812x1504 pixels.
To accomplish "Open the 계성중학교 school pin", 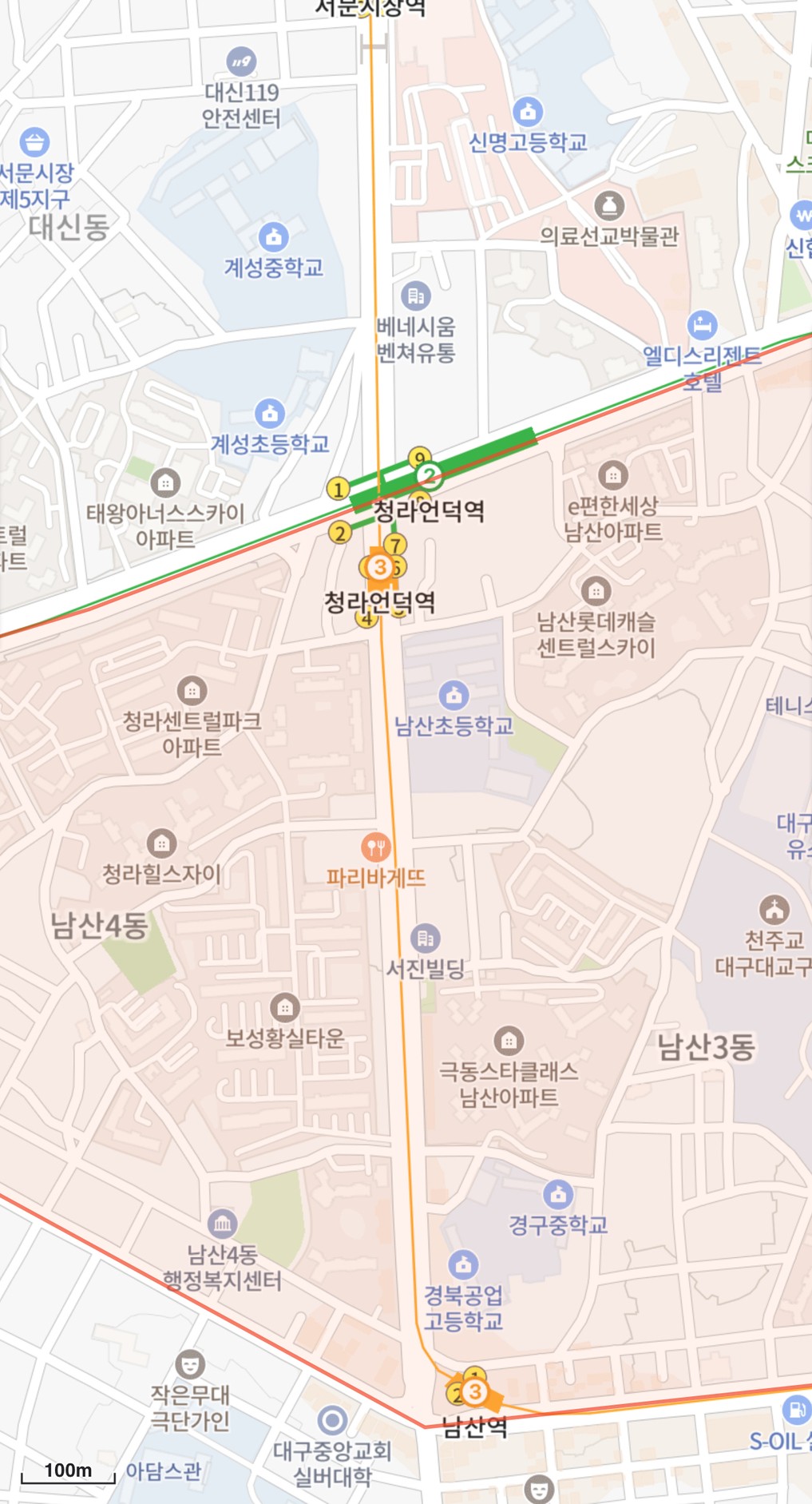I will tap(273, 237).
